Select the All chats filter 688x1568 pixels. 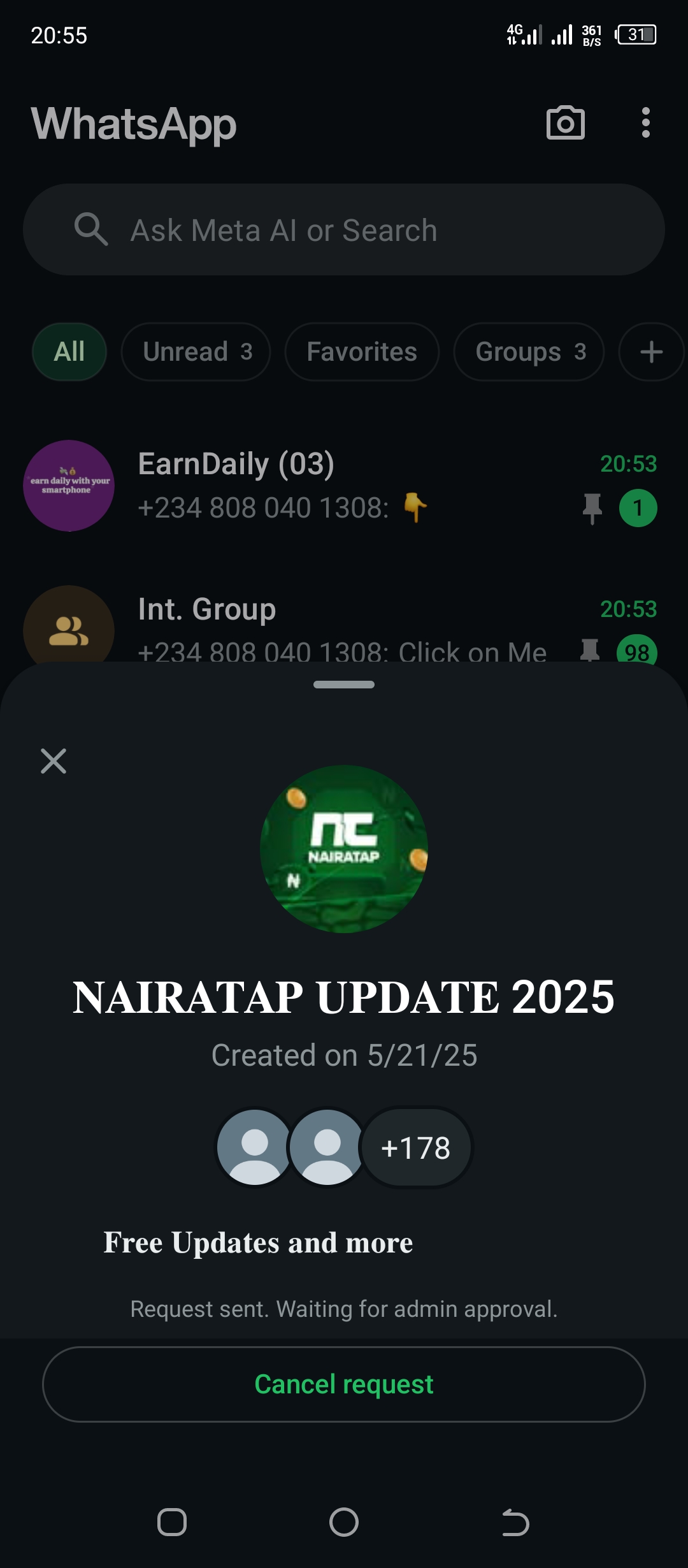tap(69, 352)
